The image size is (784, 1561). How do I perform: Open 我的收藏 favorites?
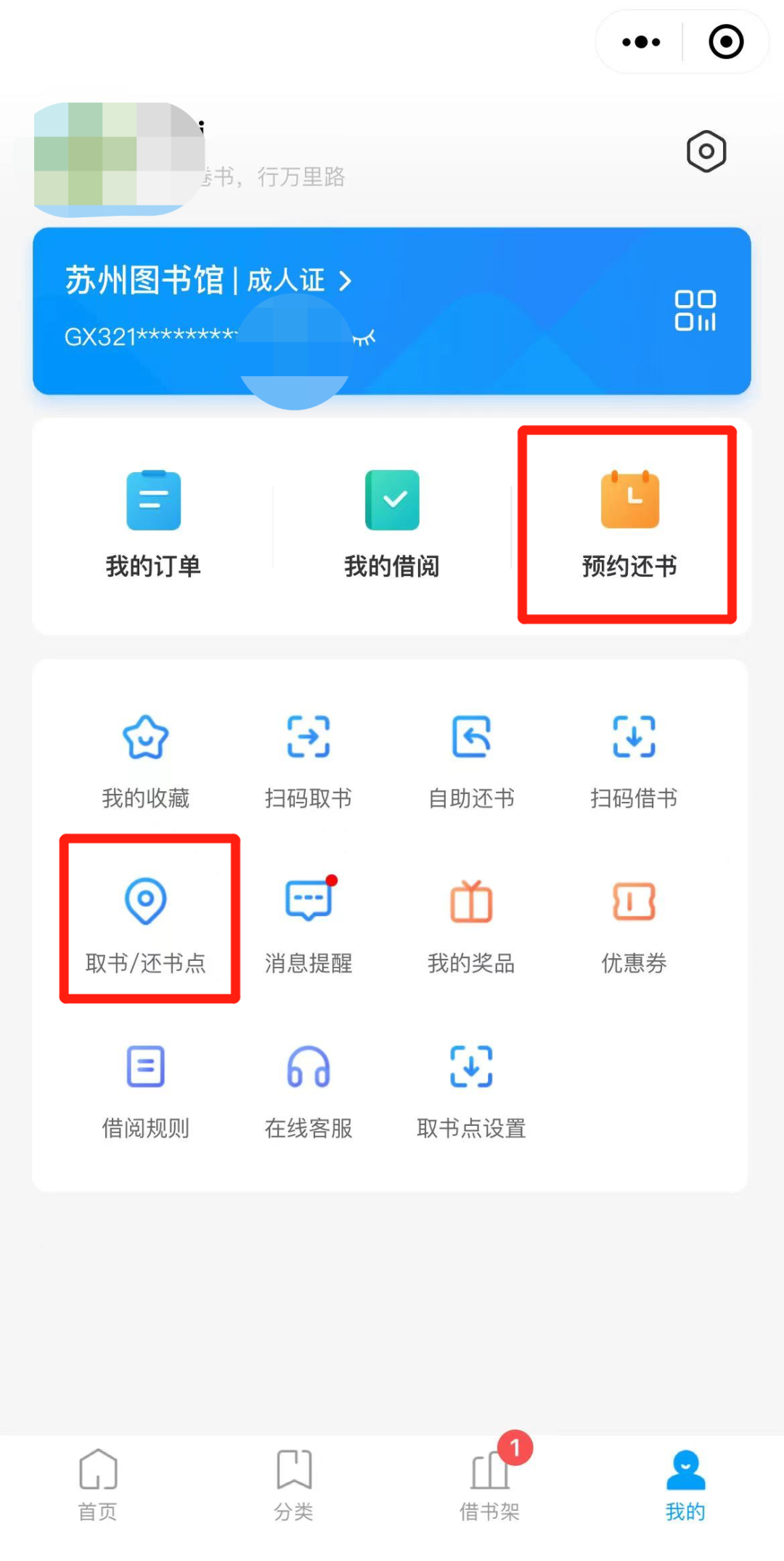click(x=145, y=759)
